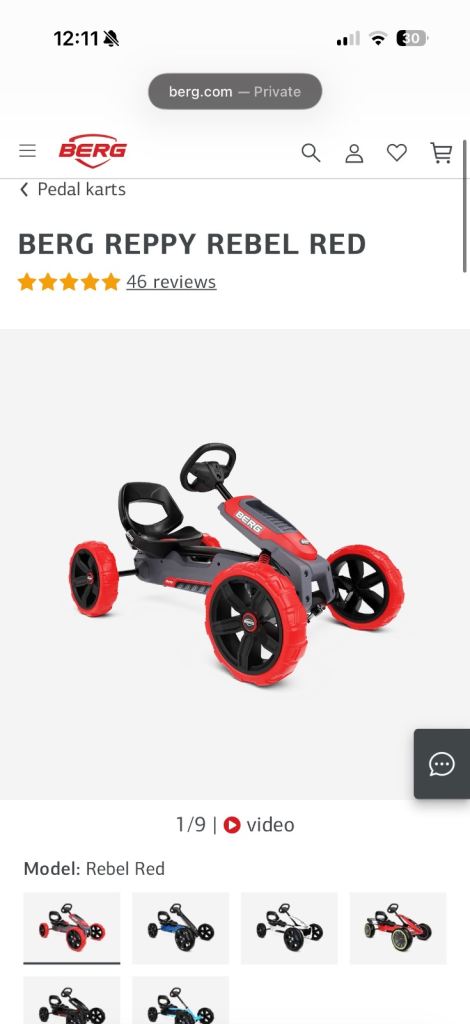Image resolution: width=470 pixels, height=1024 pixels.
Task: Enlarge the main red kart image
Action: tap(235, 564)
